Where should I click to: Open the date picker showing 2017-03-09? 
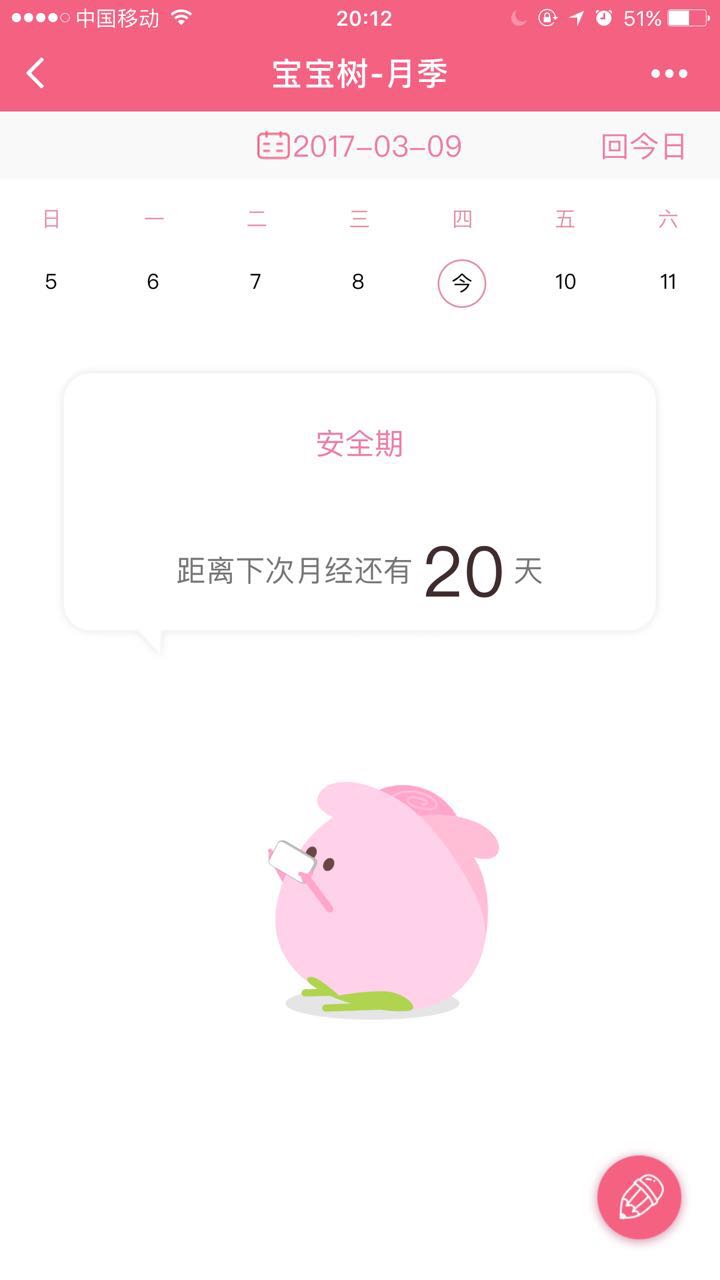(x=360, y=146)
